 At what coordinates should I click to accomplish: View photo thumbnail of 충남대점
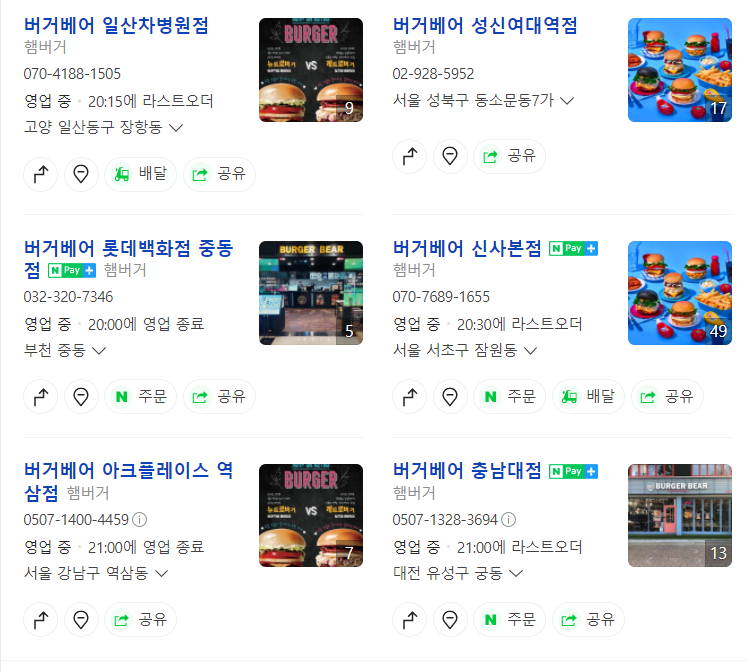[x=679, y=516]
